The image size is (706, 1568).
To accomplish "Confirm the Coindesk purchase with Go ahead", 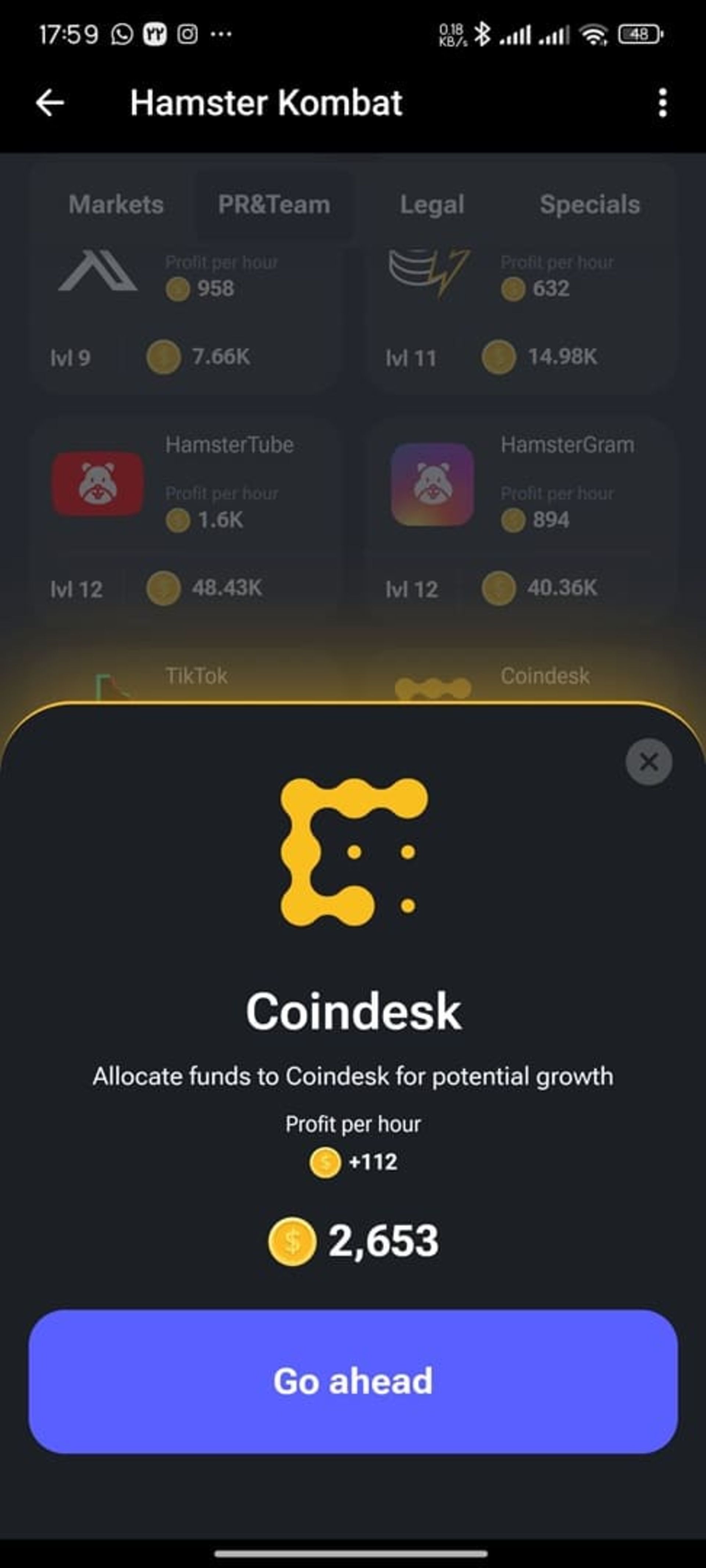I will 353,1381.
